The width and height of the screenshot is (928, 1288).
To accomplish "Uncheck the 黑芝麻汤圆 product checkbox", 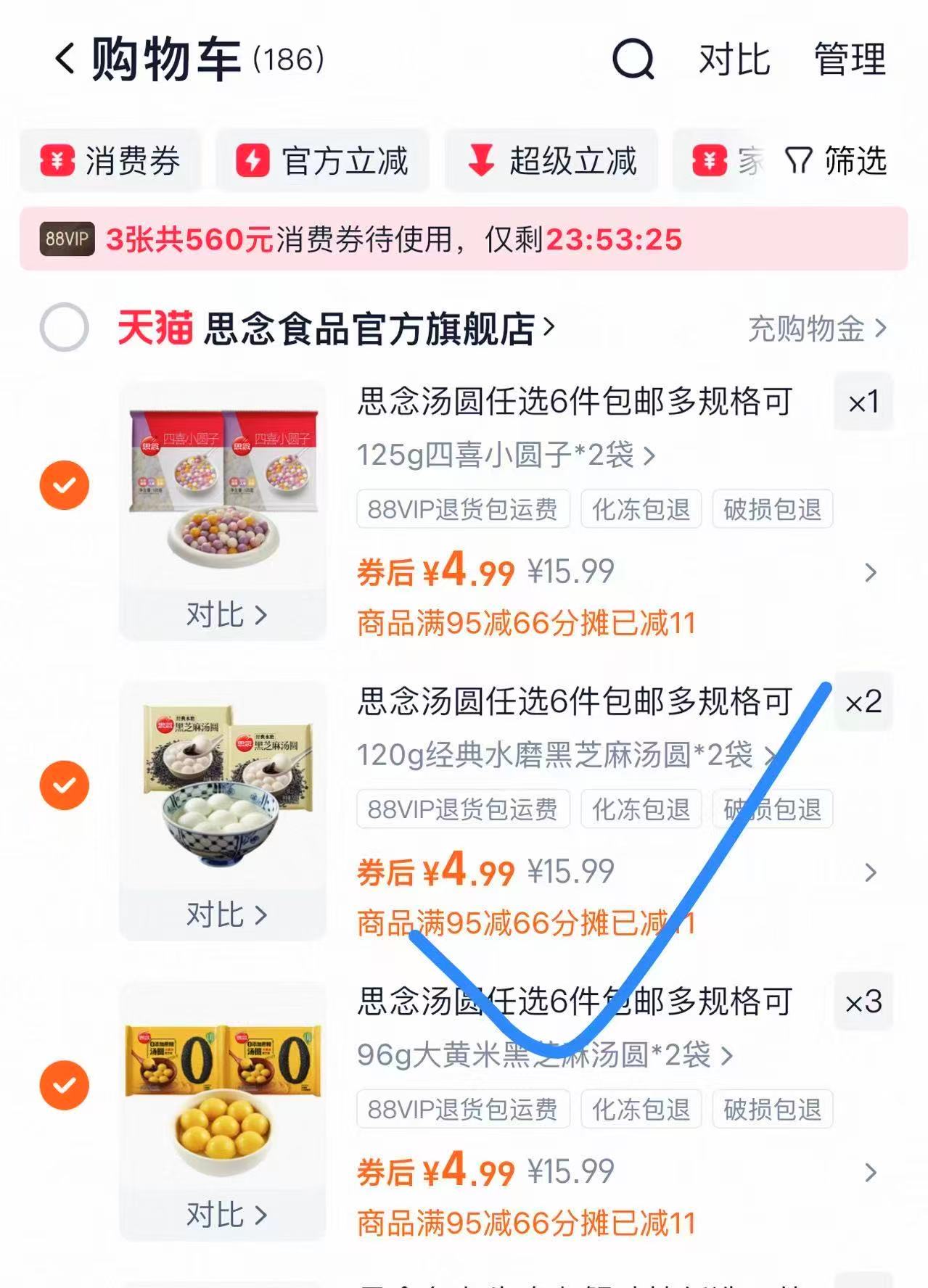I will click(x=64, y=785).
